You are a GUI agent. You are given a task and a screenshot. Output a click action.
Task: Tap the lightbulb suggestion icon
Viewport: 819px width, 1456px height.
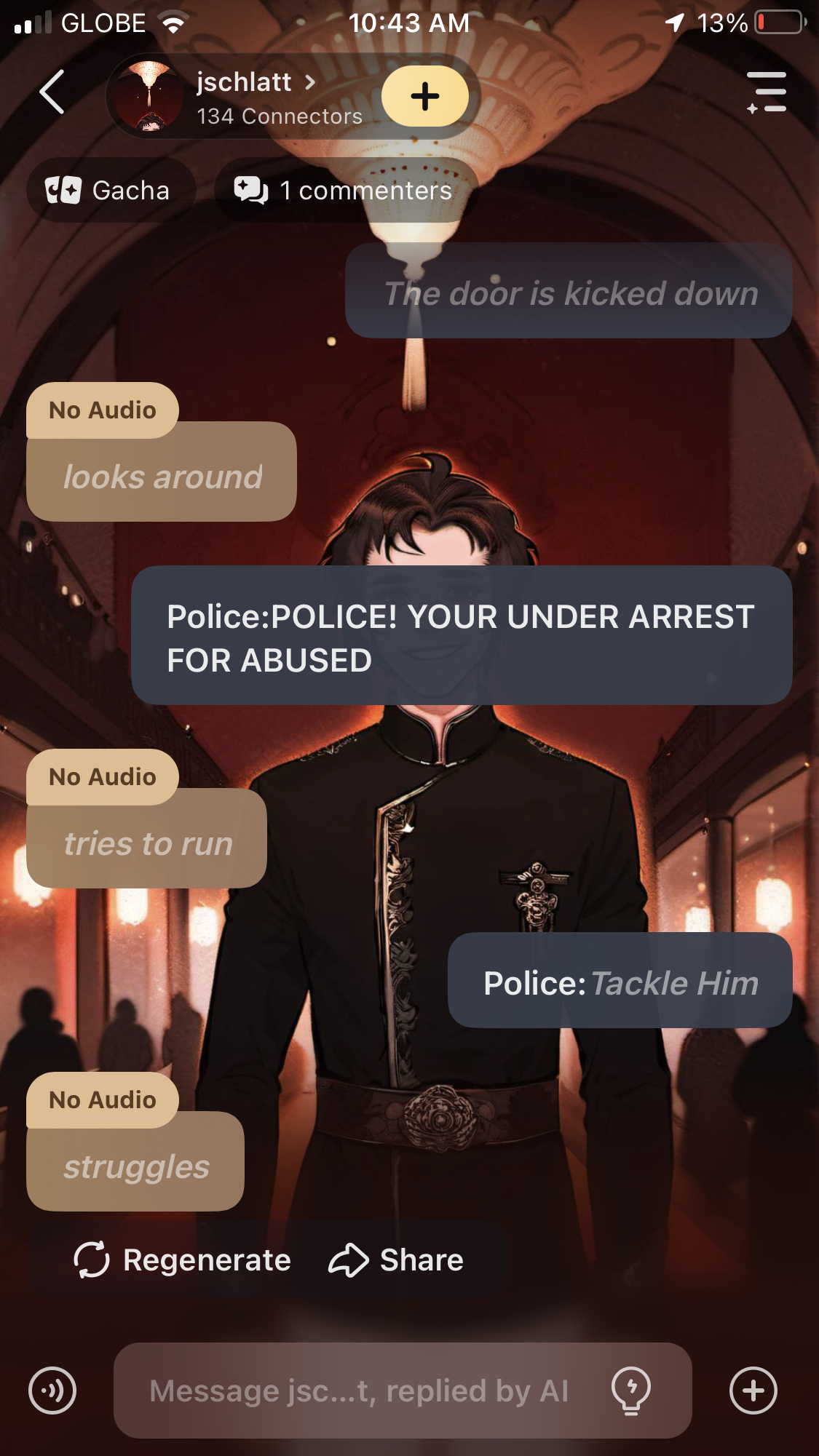coord(630,1391)
